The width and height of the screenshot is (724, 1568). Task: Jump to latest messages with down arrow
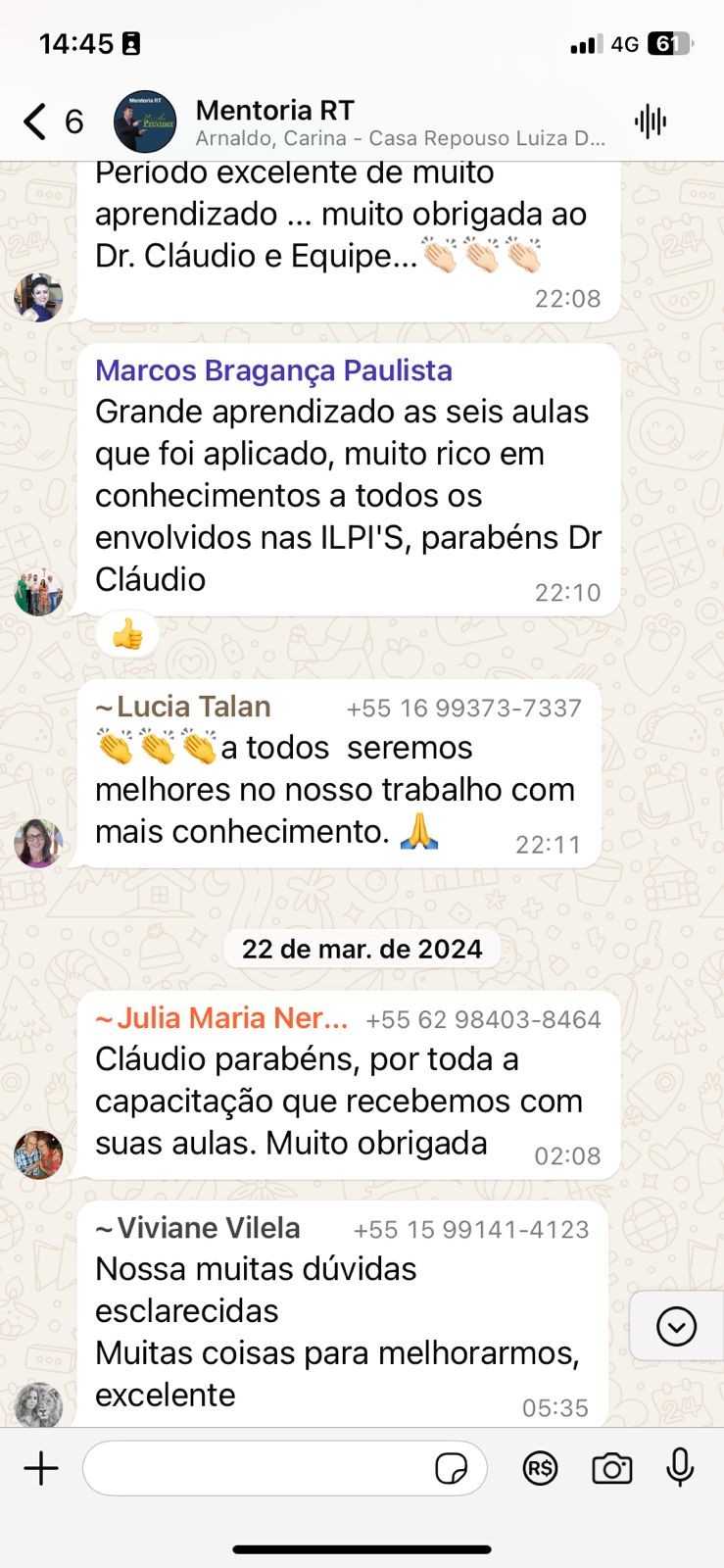click(x=676, y=1327)
